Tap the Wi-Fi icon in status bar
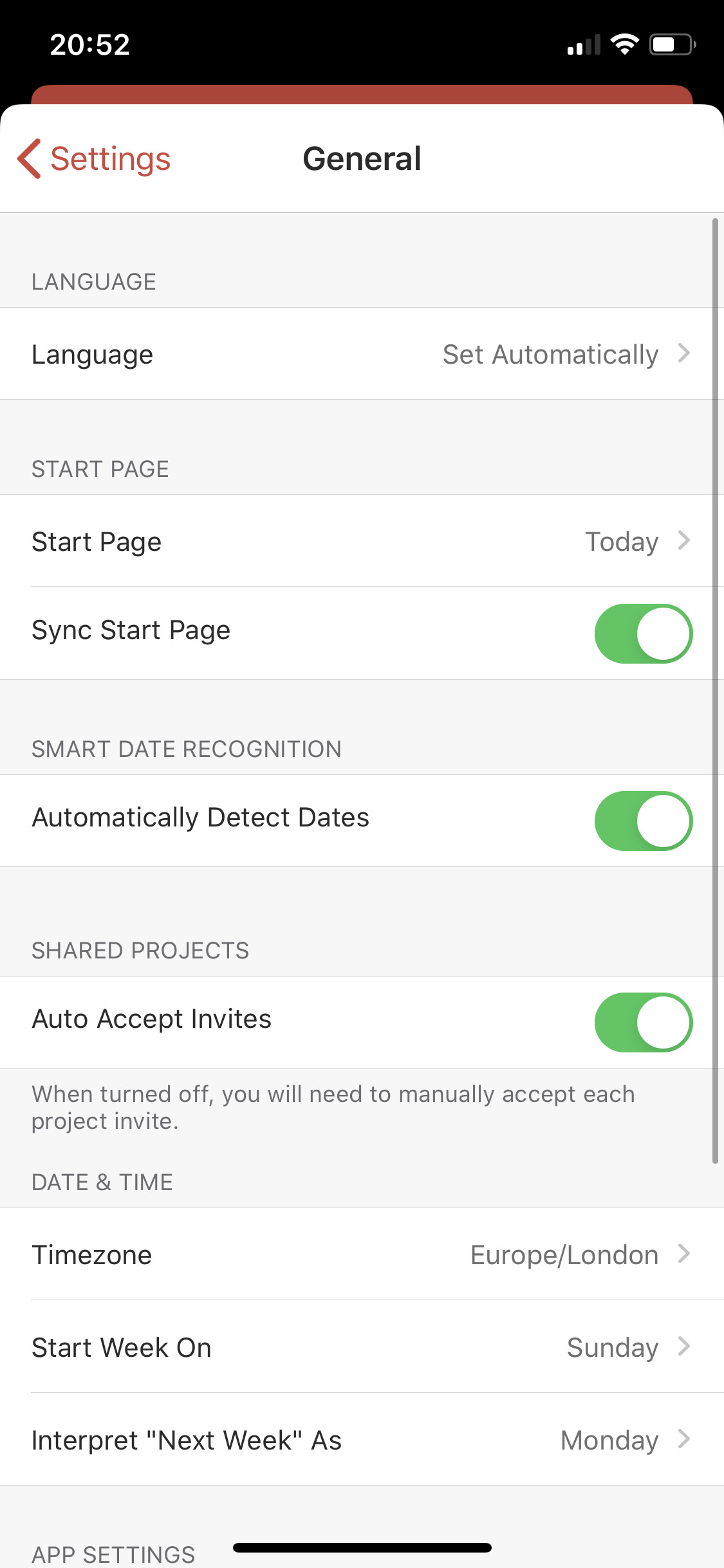The image size is (724, 1568). click(x=624, y=43)
